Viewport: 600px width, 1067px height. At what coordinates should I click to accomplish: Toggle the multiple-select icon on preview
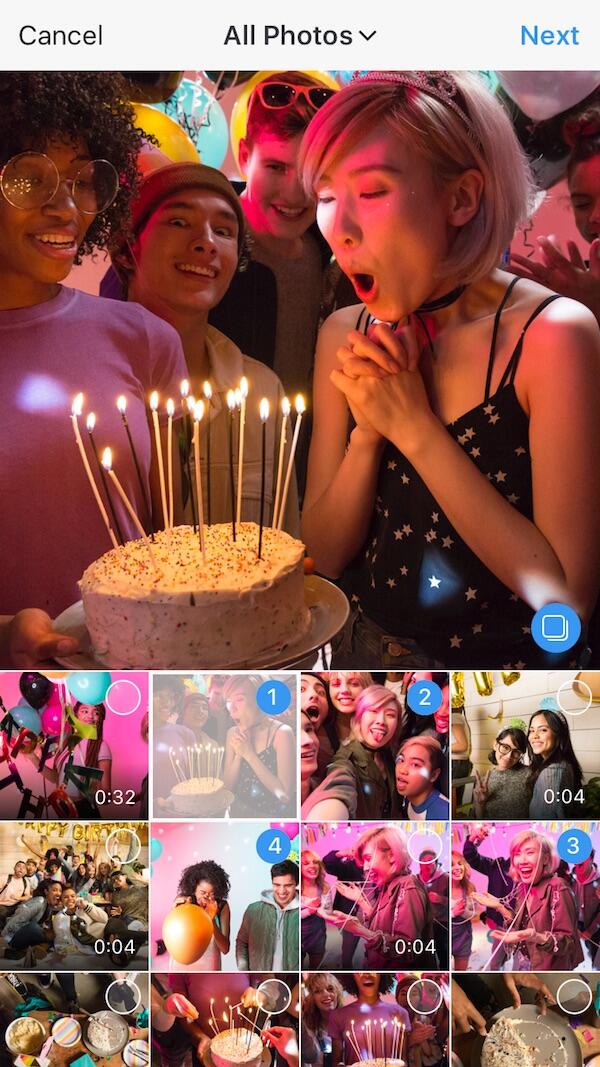tap(555, 629)
